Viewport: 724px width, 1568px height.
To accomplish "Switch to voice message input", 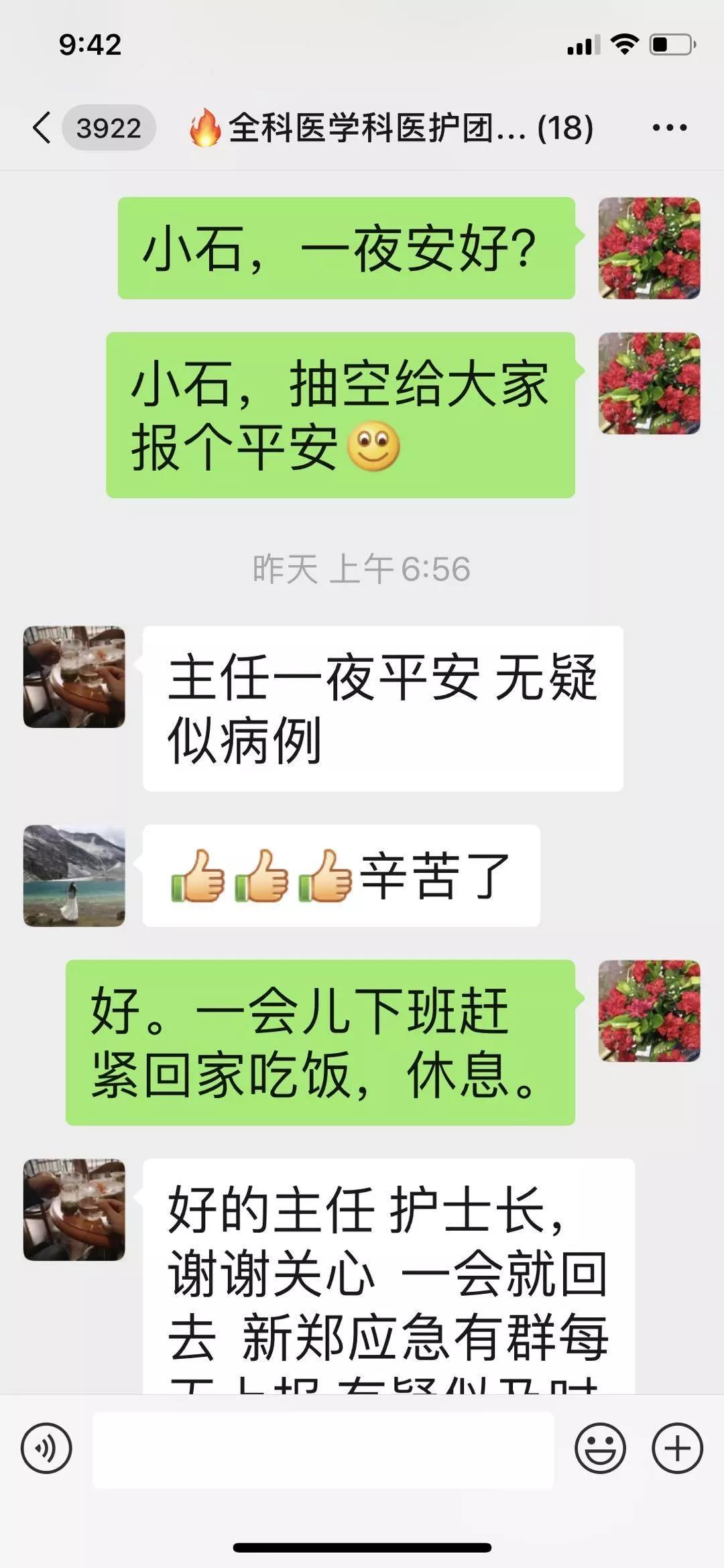I will click(x=46, y=1449).
